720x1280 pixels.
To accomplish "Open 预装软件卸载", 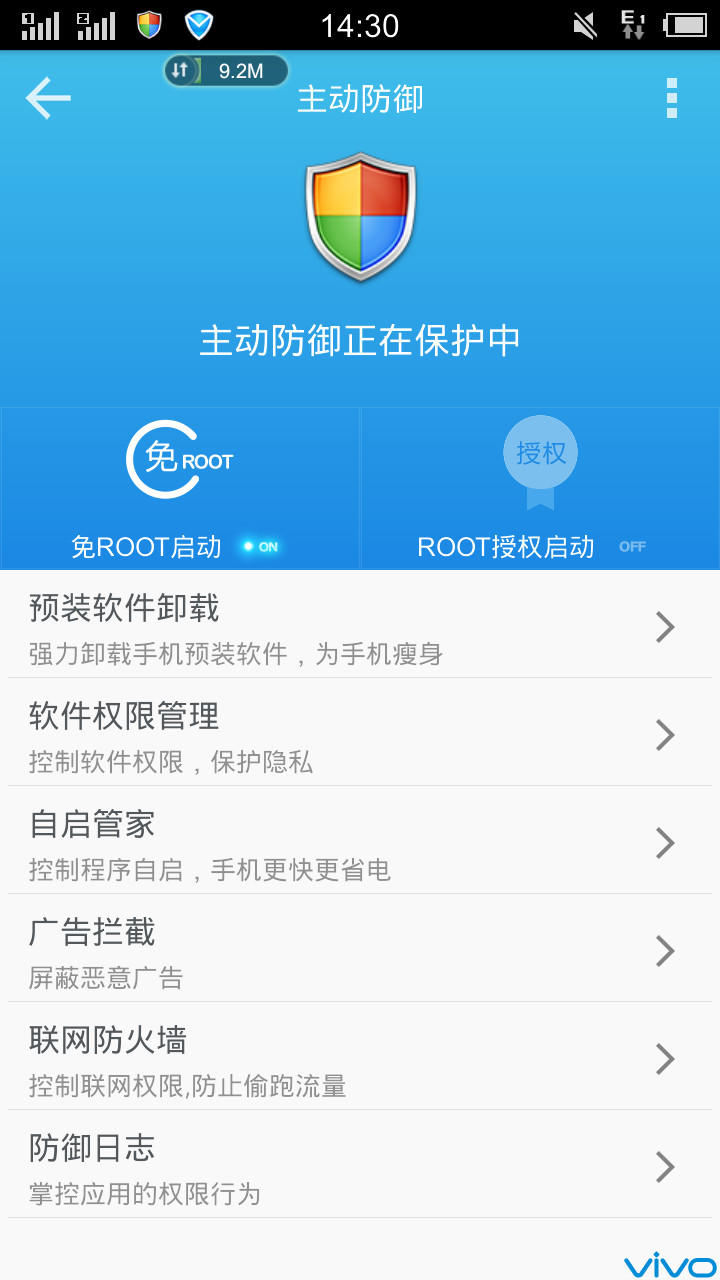I will click(360, 626).
